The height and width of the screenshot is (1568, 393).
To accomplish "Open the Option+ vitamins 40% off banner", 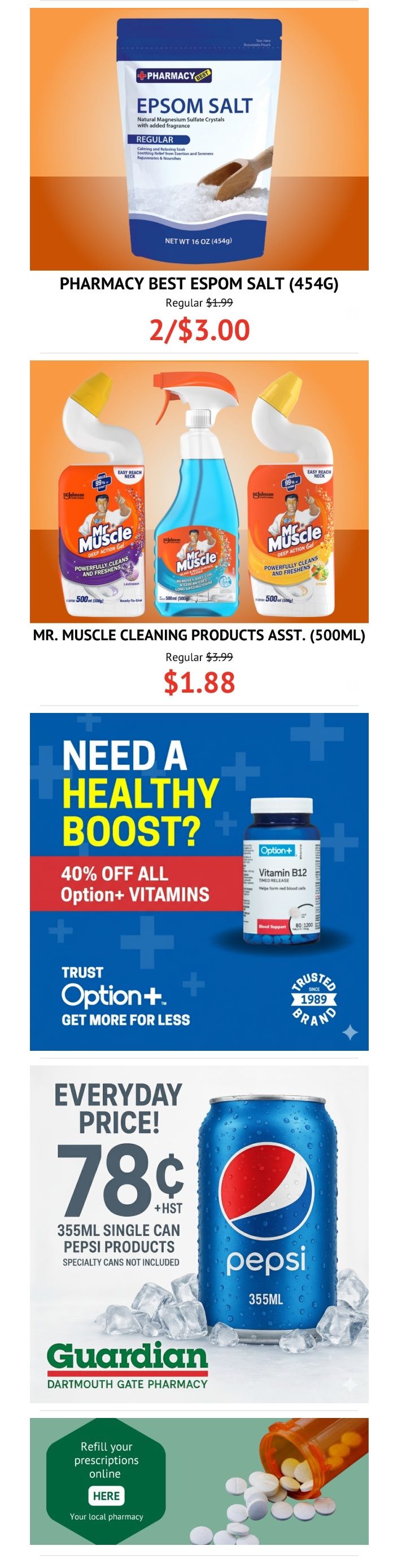I will [199, 881].
